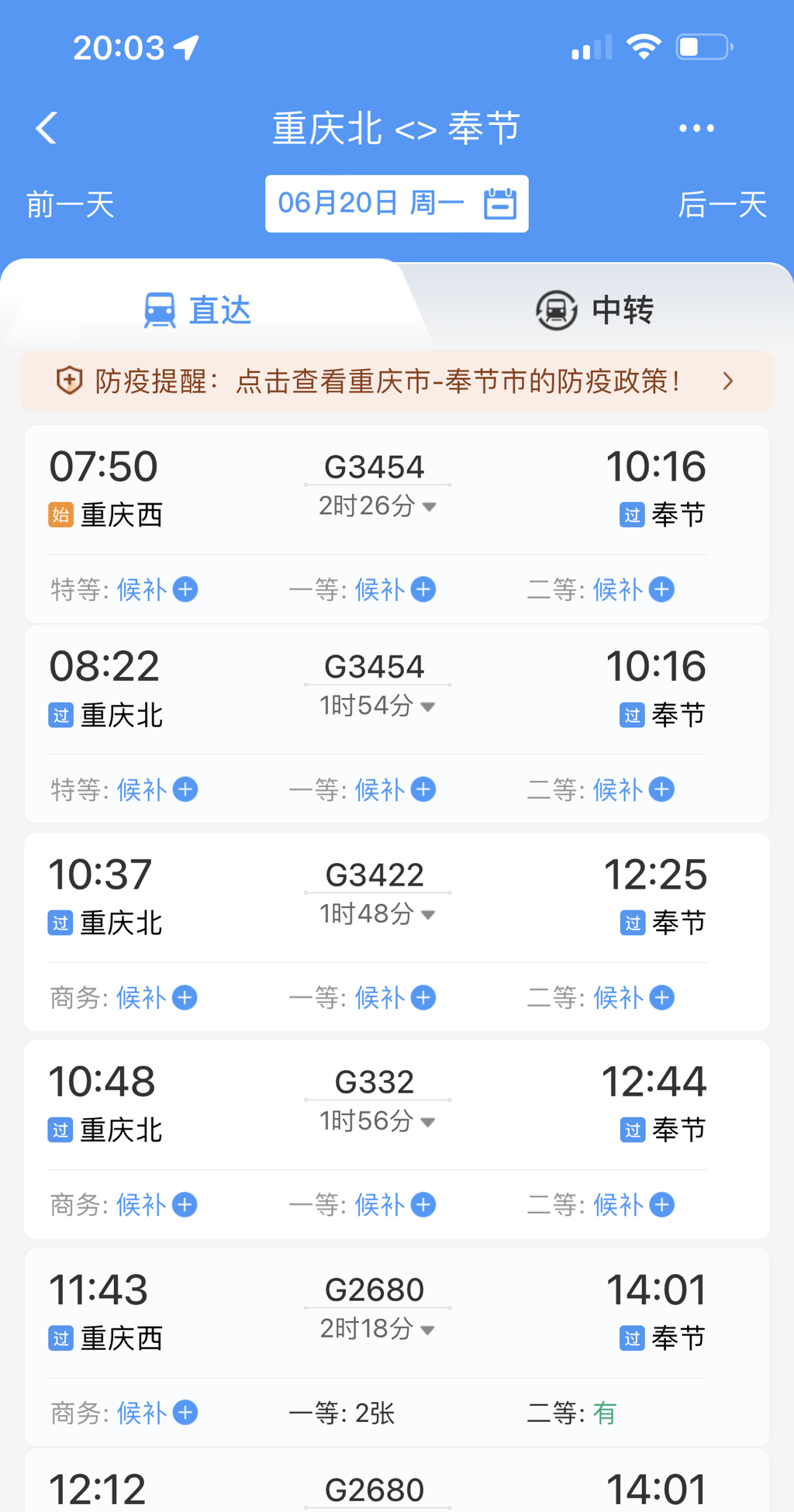794x1512 pixels.
Task: Tap the back arrow to return
Action: pyautogui.click(x=47, y=127)
